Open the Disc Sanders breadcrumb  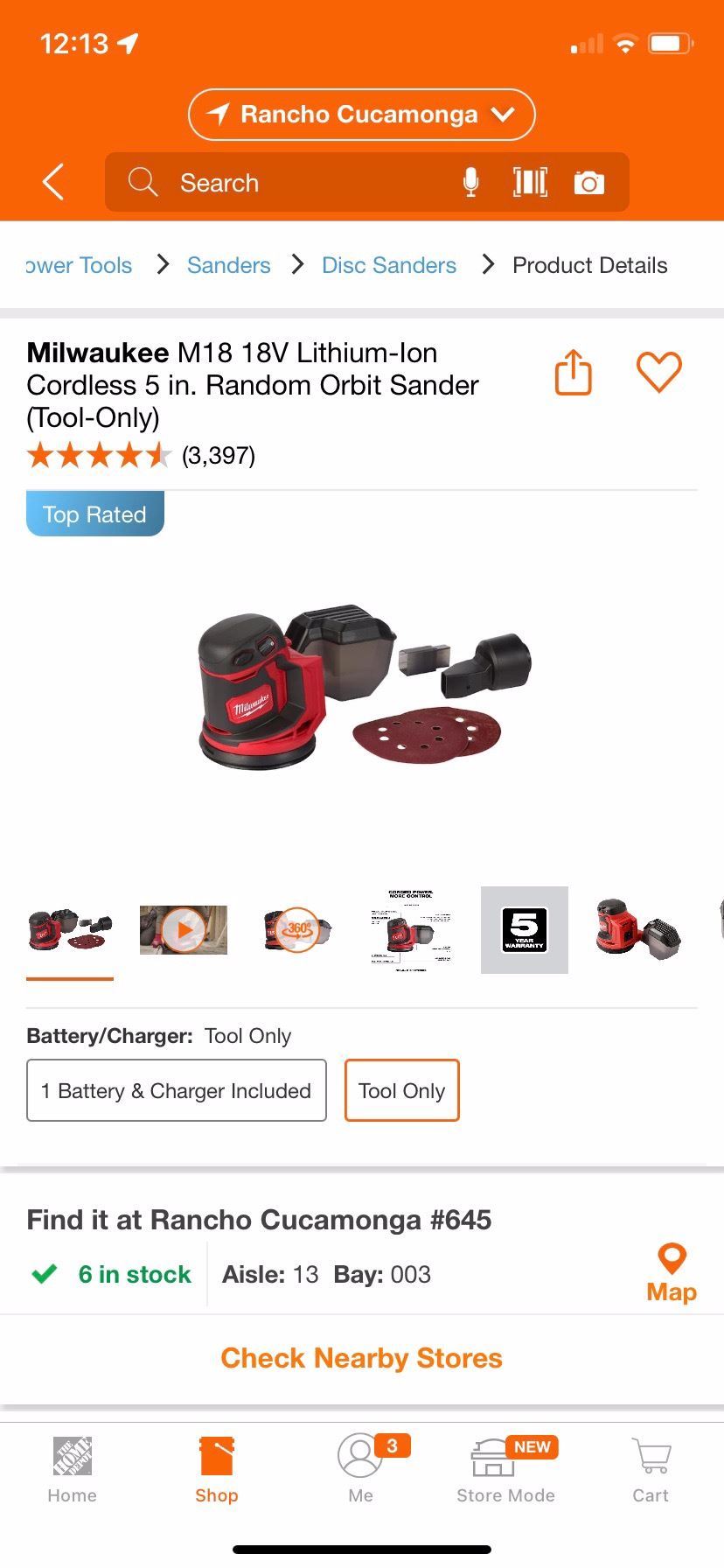pyautogui.click(x=388, y=265)
